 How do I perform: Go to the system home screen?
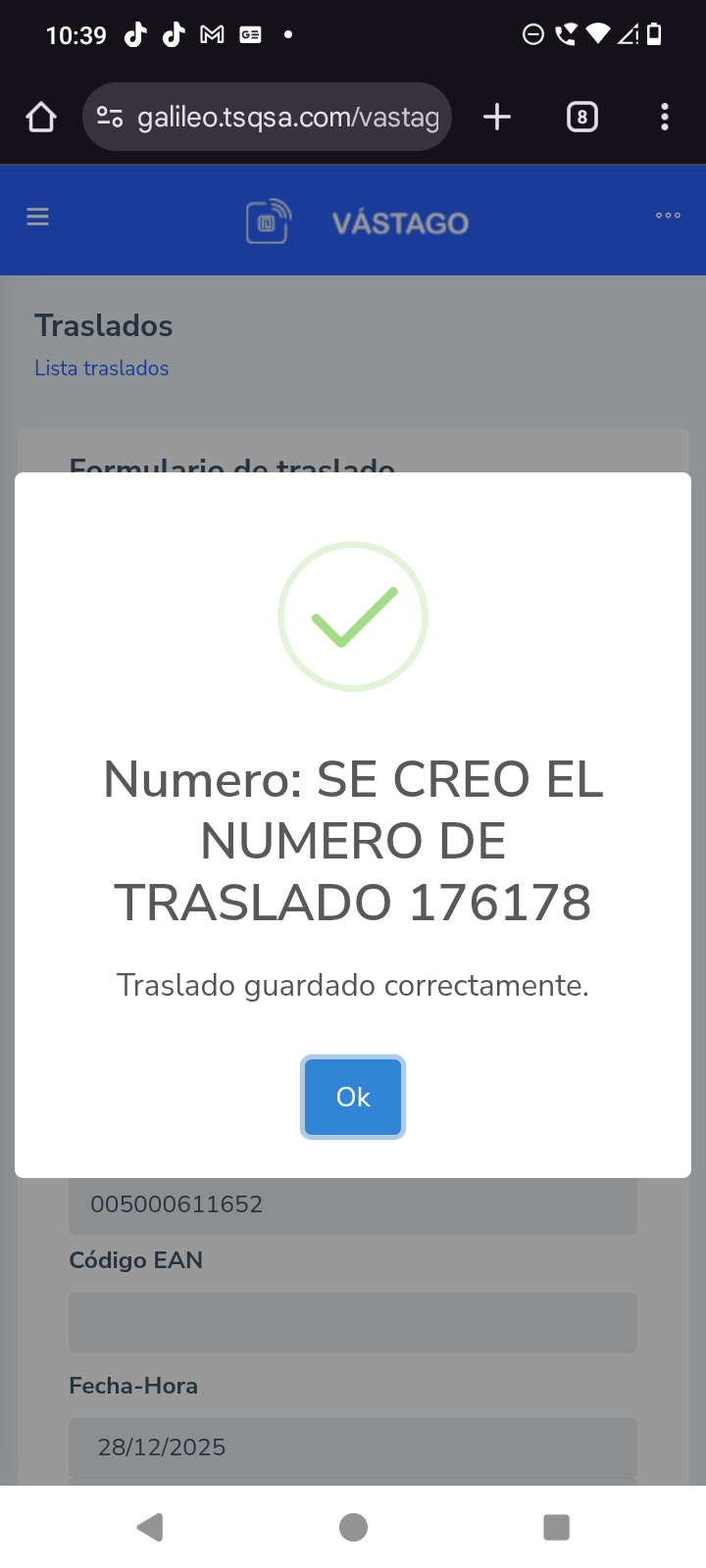pyautogui.click(x=353, y=1527)
